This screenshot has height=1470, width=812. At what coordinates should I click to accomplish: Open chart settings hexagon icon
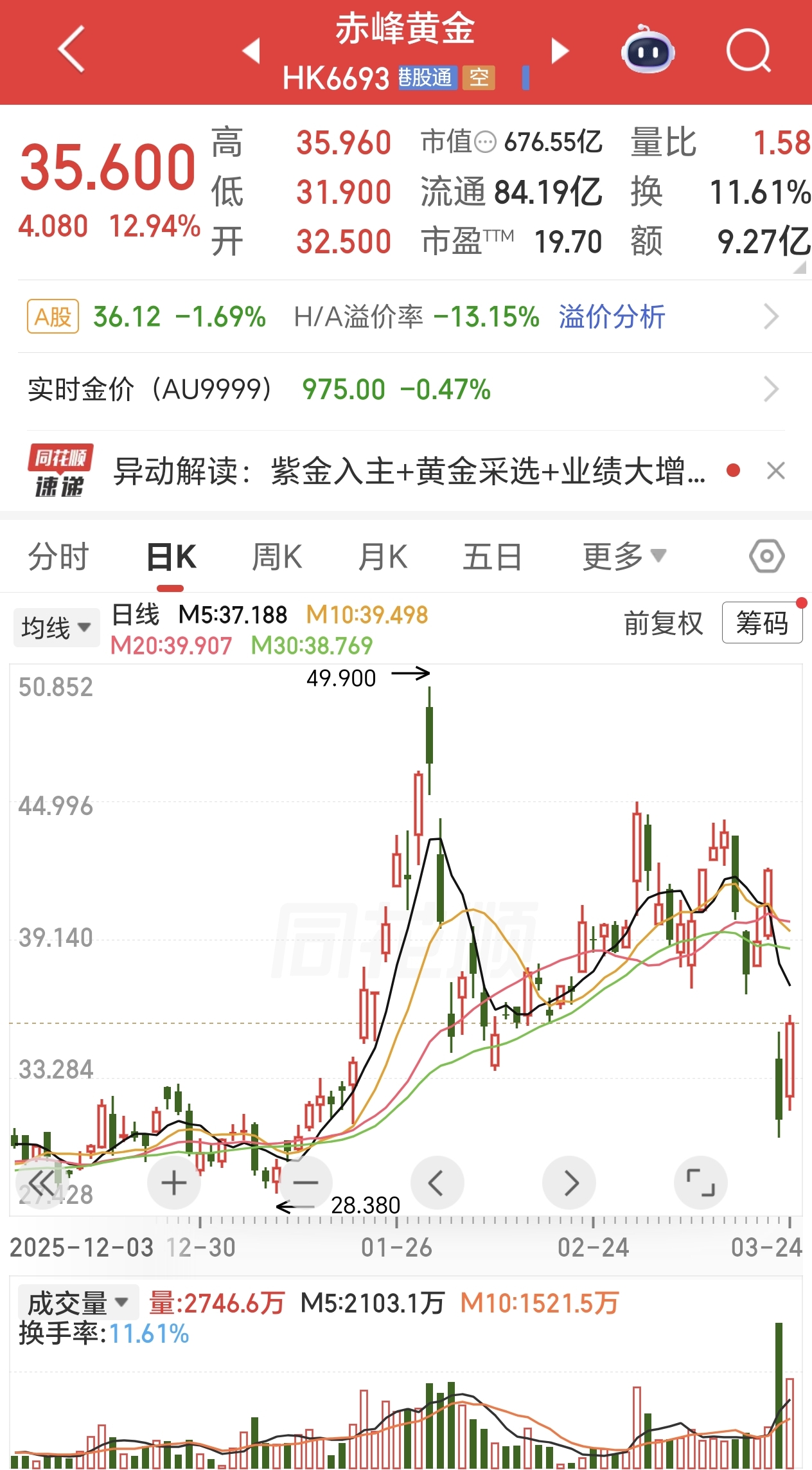point(766,557)
